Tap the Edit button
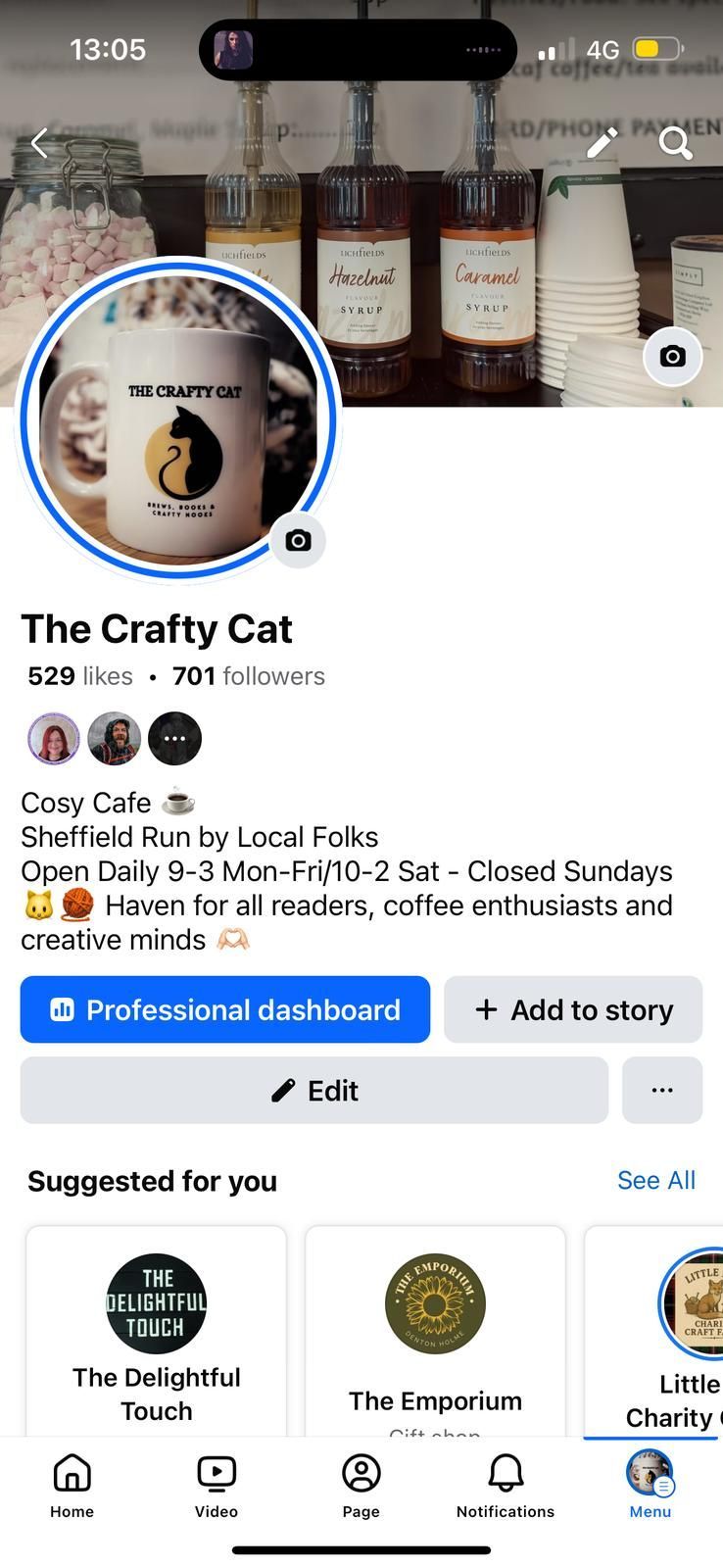Viewport: 723px width, 1568px height. tap(313, 1090)
